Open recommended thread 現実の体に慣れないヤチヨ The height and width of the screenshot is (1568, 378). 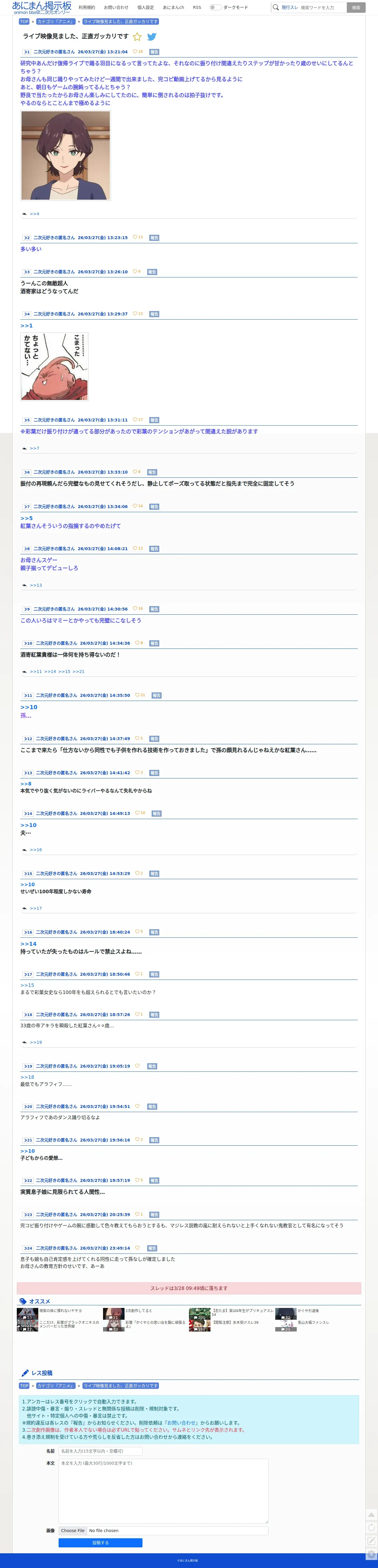pyautogui.click(x=60, y=1311)
